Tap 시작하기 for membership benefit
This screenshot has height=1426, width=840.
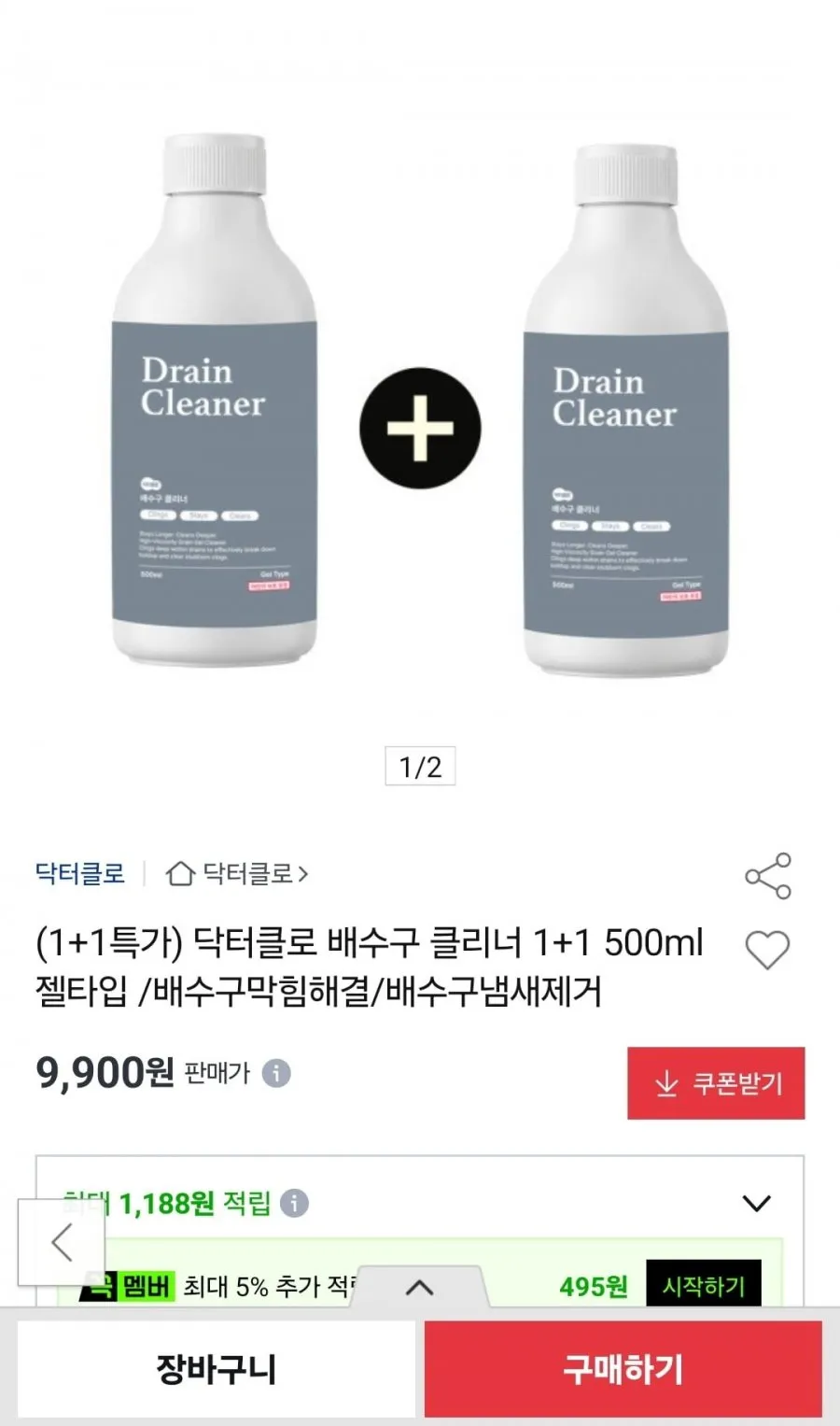pyautogui.click(x=704, y=1286)
